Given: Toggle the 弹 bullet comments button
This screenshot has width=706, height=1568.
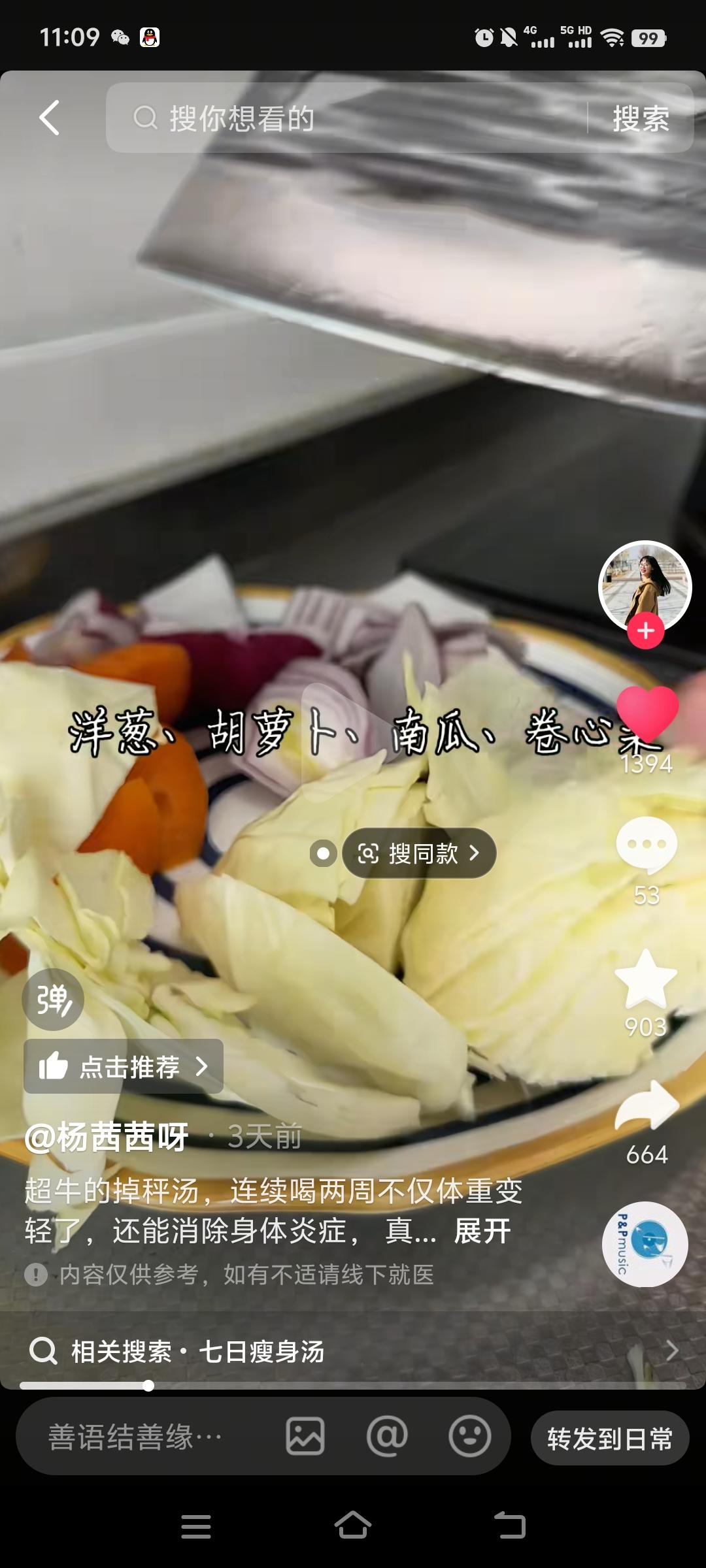Looking at the screenshot, I should (x=53, y=1000).
